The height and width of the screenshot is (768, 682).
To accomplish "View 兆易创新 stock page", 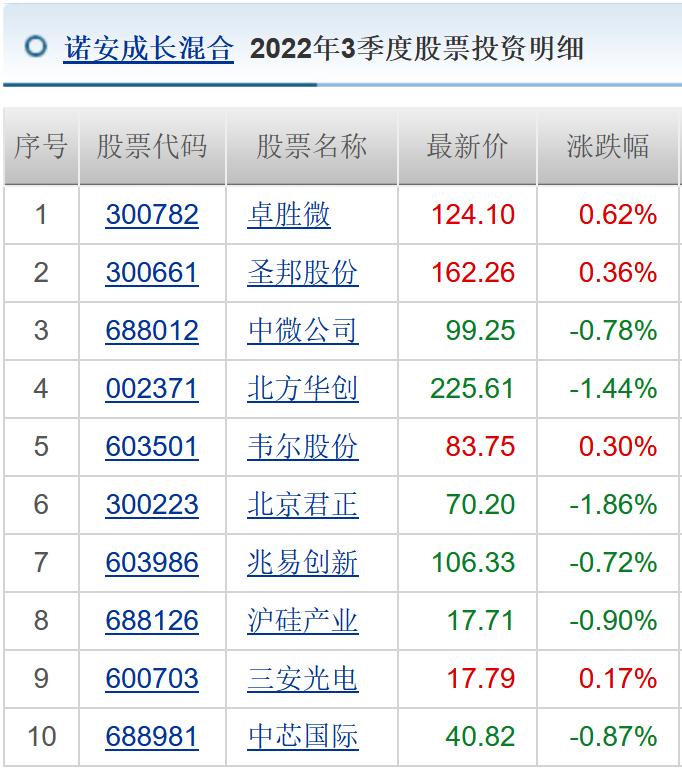I will coord(302,562).
